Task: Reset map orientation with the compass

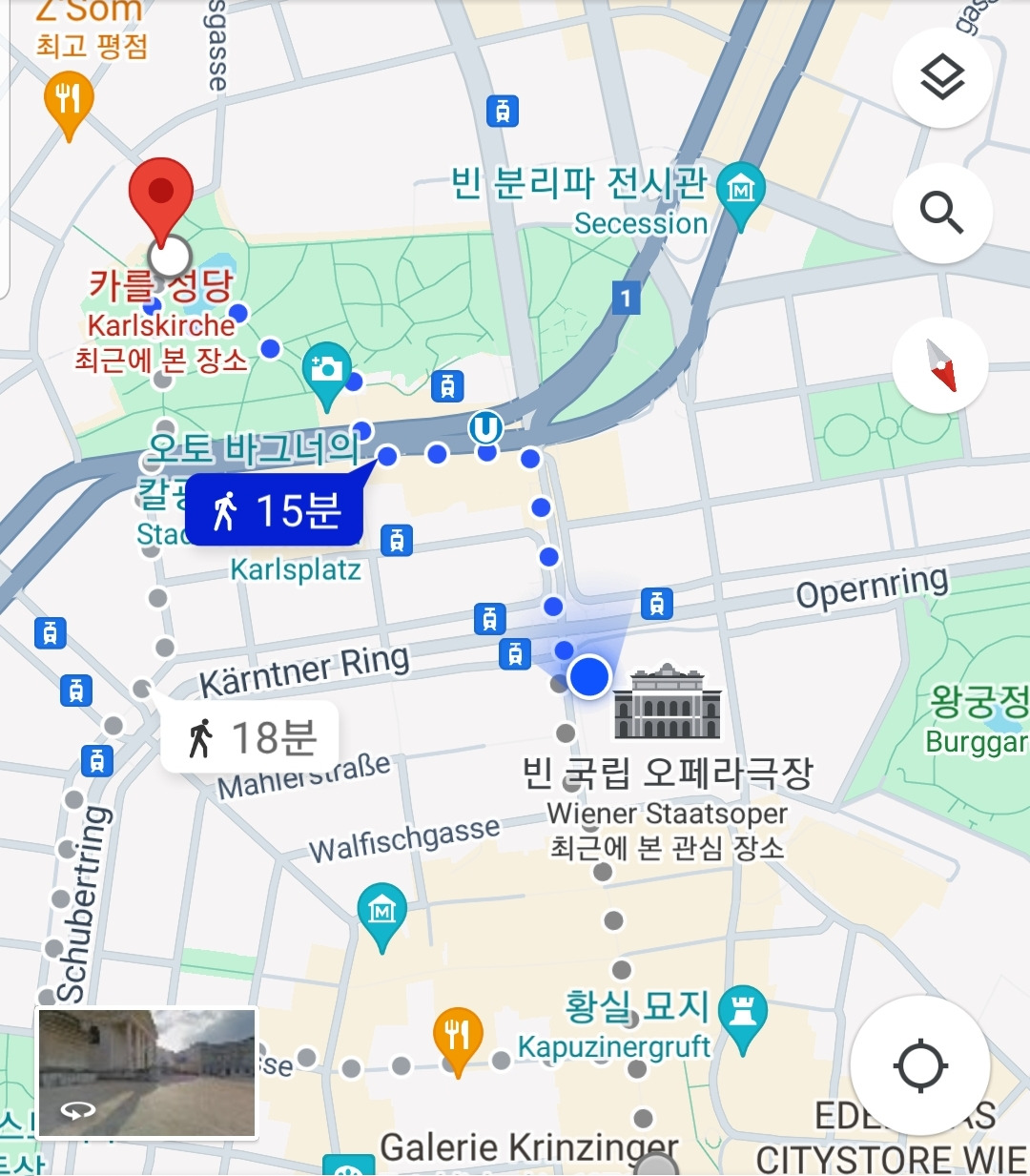Action: coord(942,365)
